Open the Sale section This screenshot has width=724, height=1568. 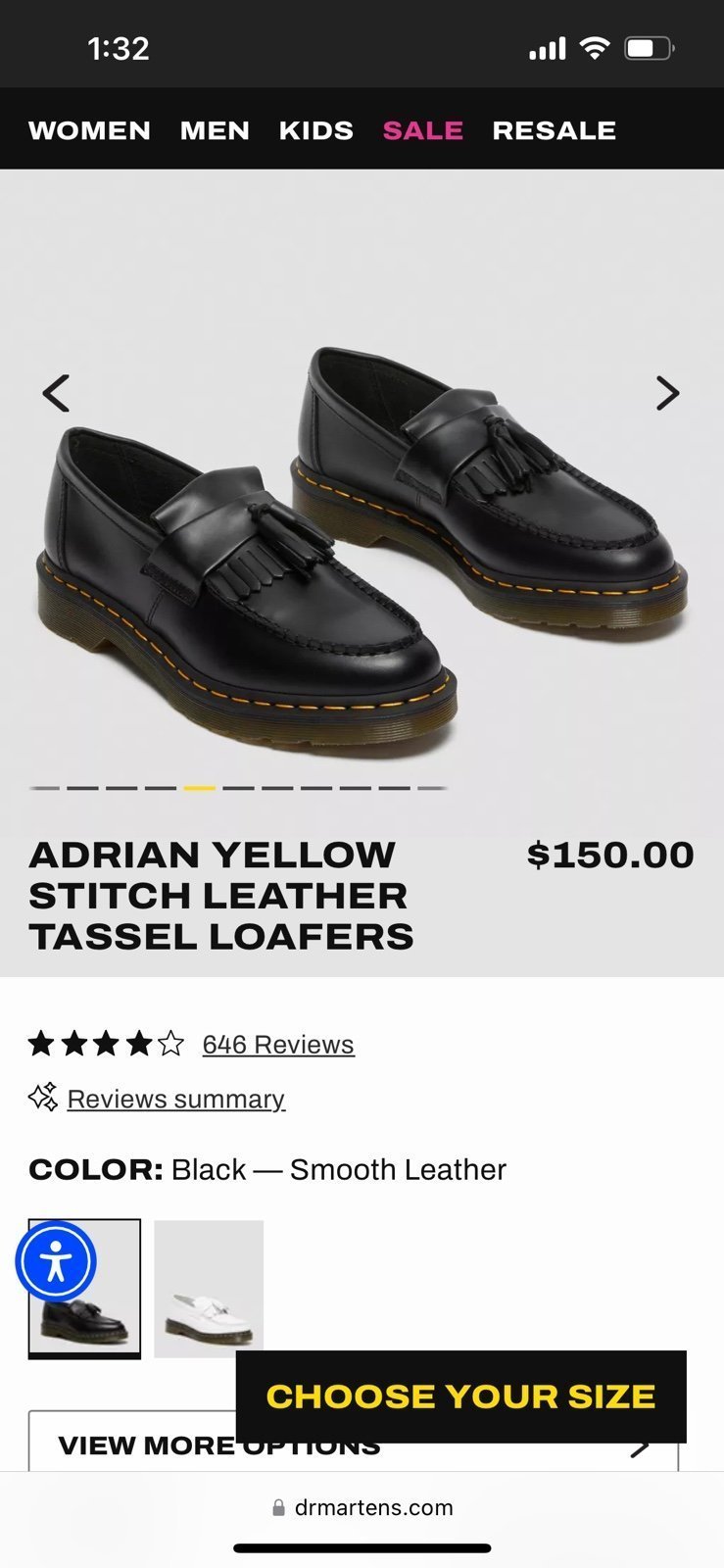[422, 130]
